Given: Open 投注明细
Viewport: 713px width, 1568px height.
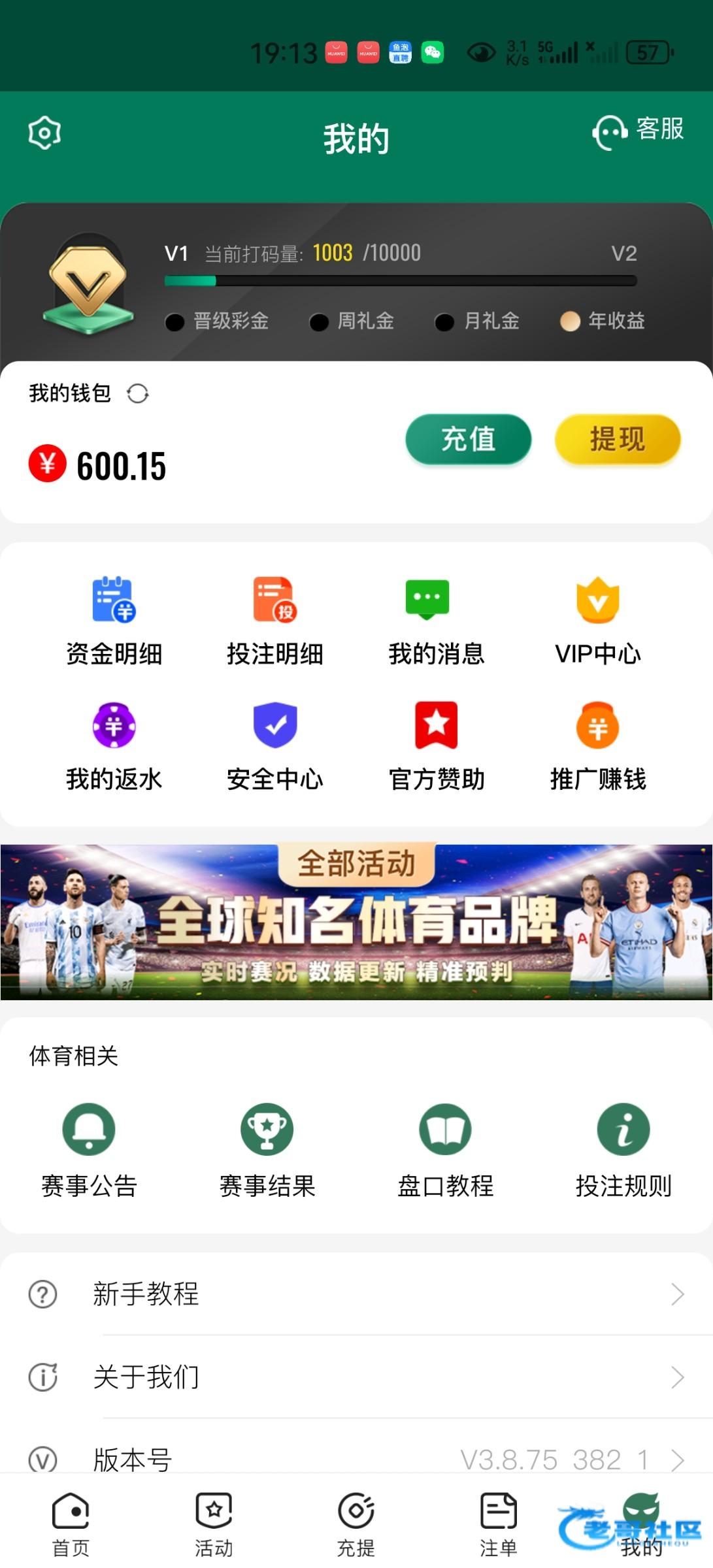Looking at the screenshot, I should (x=275, y=619).
